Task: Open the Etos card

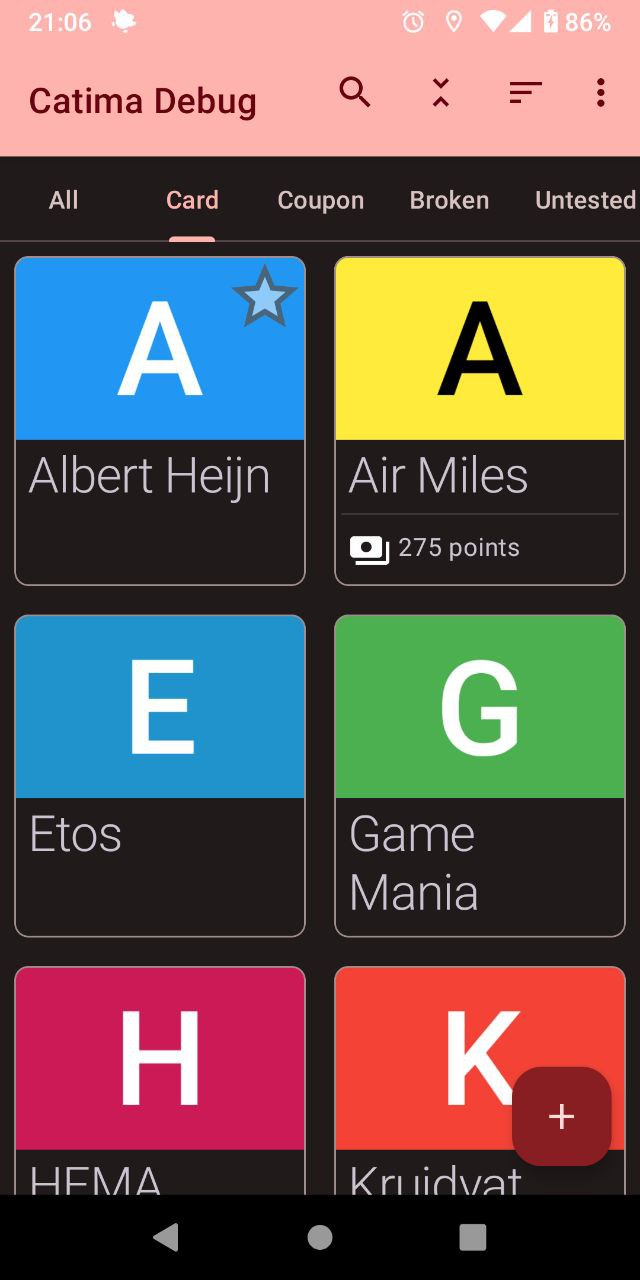Action: [160, 775]
